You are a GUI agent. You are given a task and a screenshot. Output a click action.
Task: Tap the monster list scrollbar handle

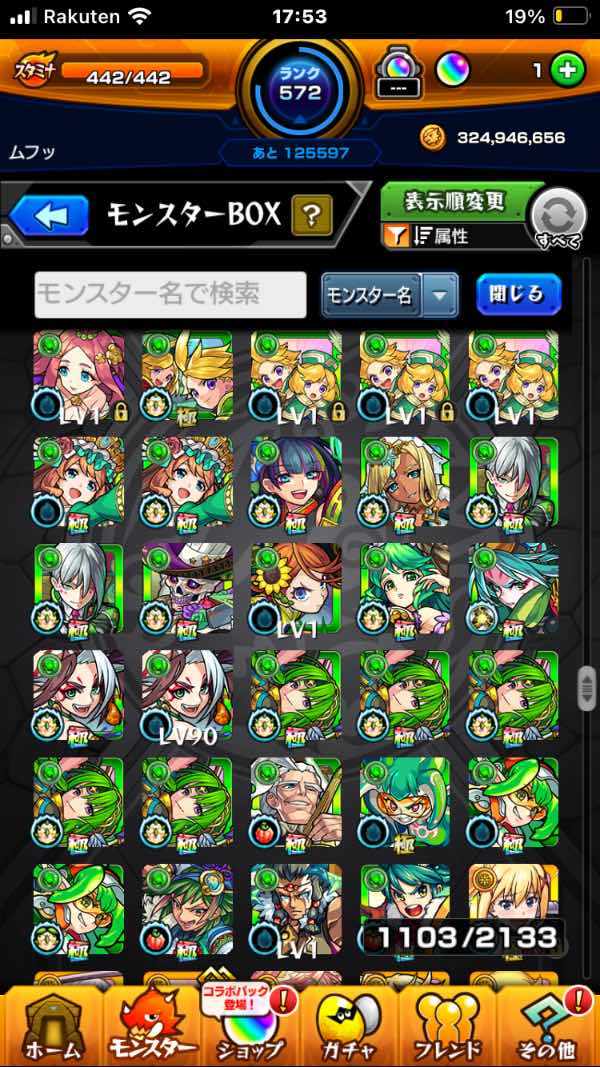587,690
